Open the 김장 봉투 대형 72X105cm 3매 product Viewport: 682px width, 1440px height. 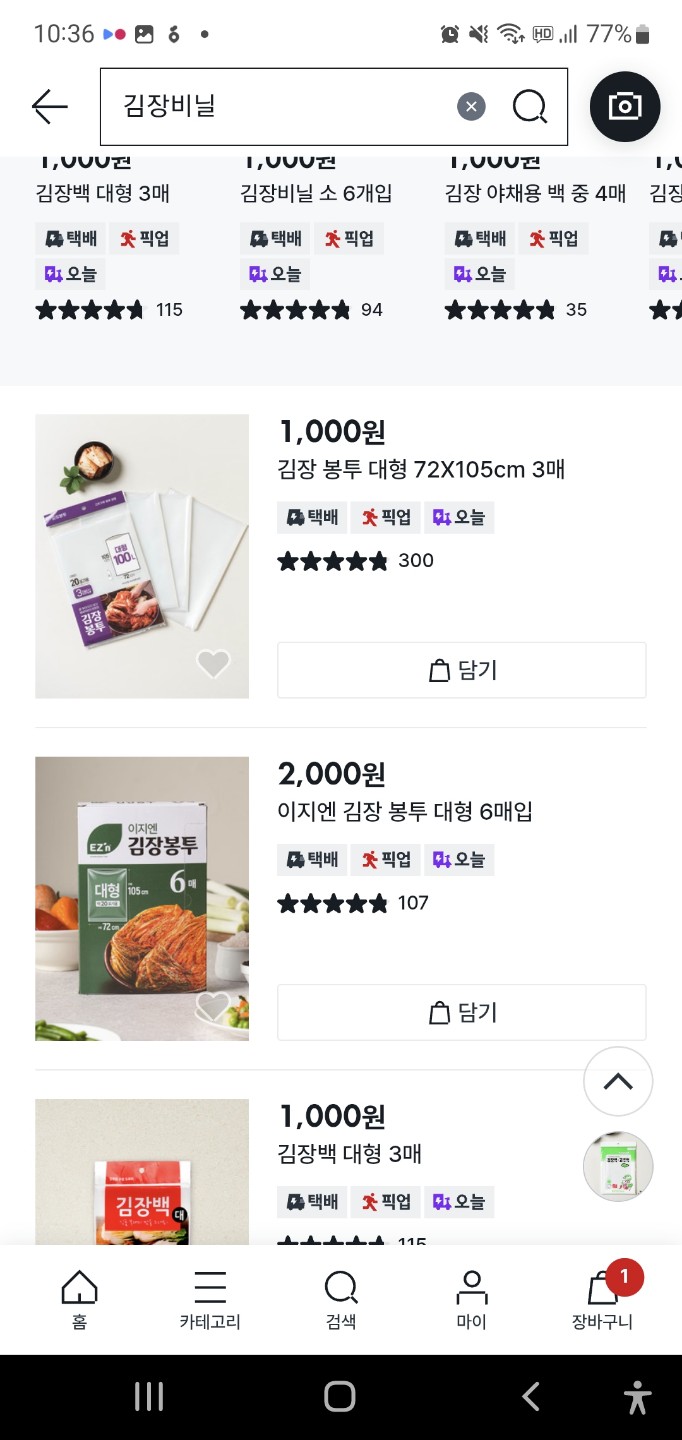421,469
